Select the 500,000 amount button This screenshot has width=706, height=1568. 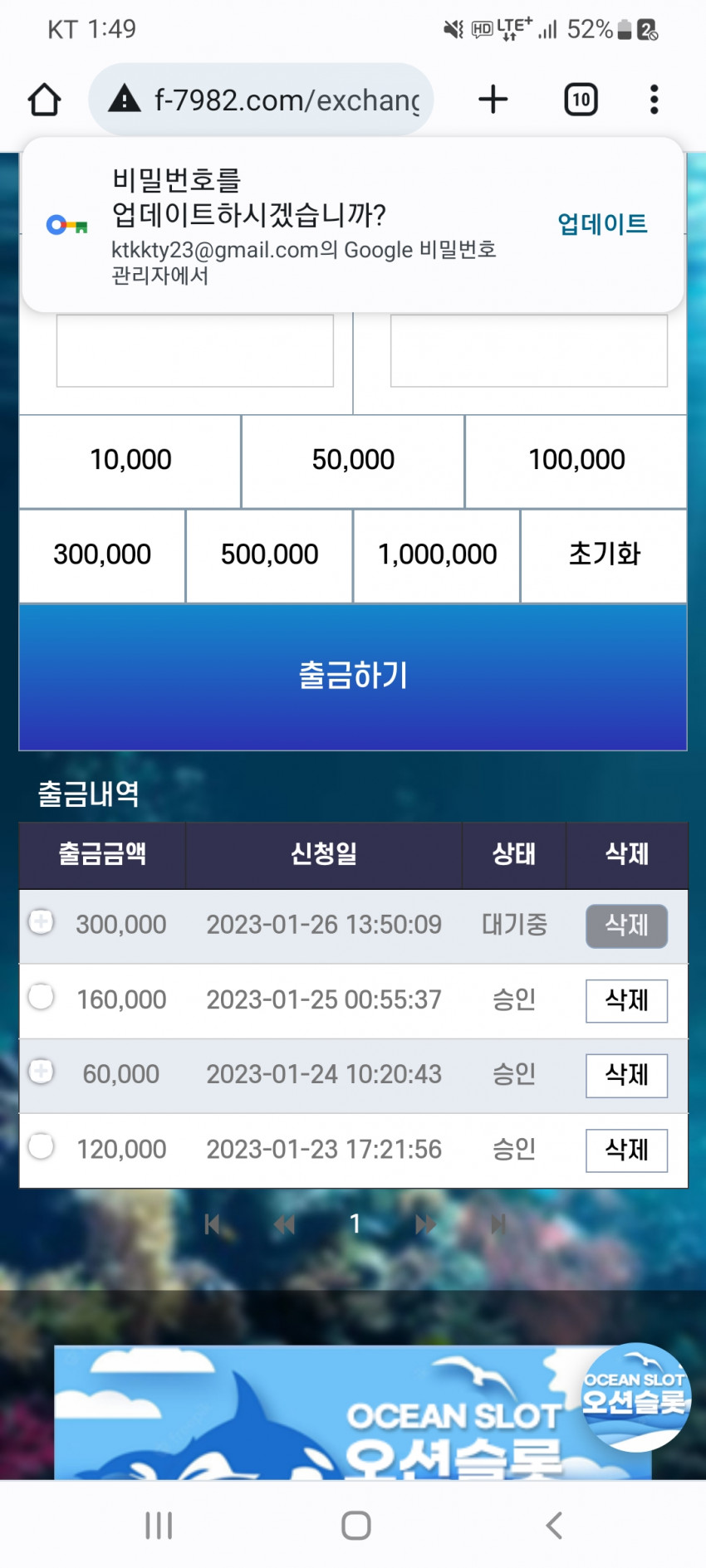click(269, 555)
